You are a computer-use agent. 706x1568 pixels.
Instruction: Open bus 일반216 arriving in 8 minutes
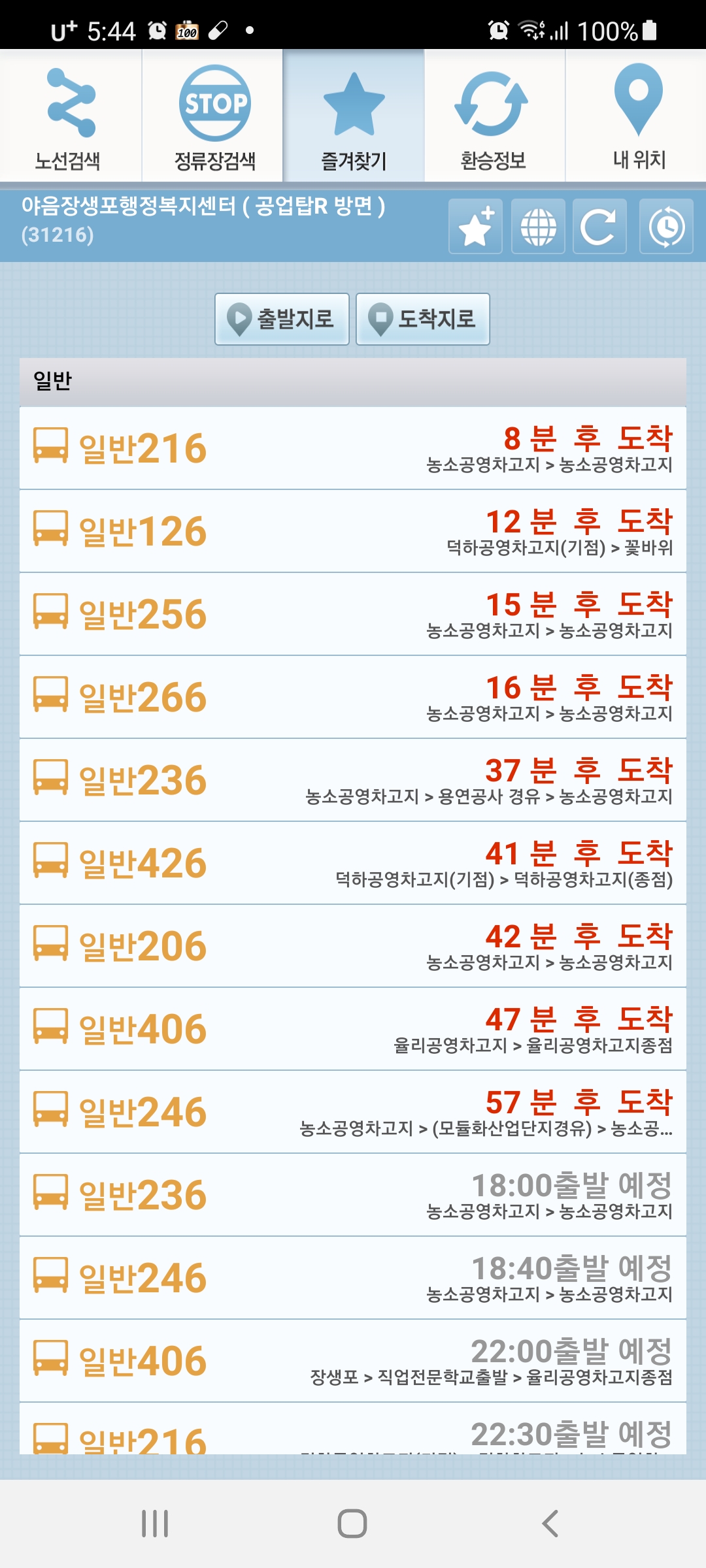[353, 448]
